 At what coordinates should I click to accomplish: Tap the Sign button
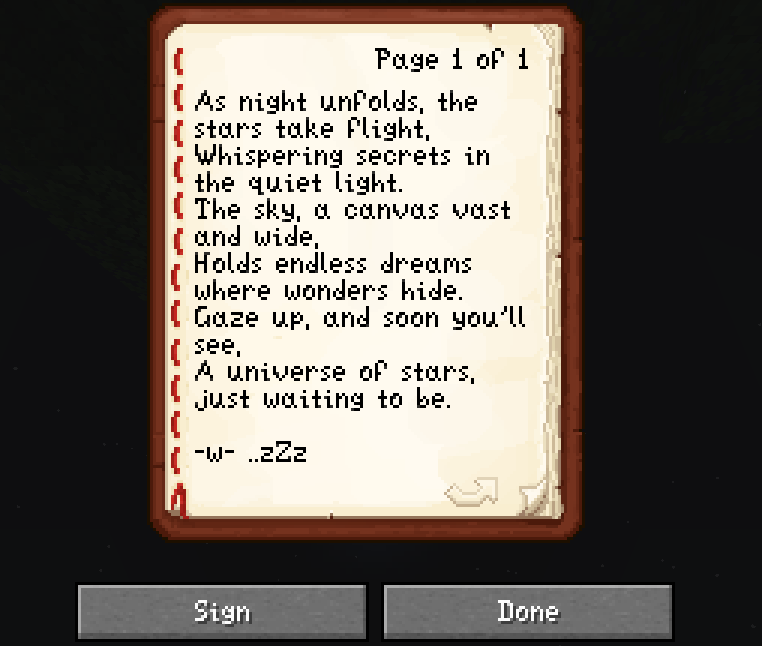(x=222, y=611)
